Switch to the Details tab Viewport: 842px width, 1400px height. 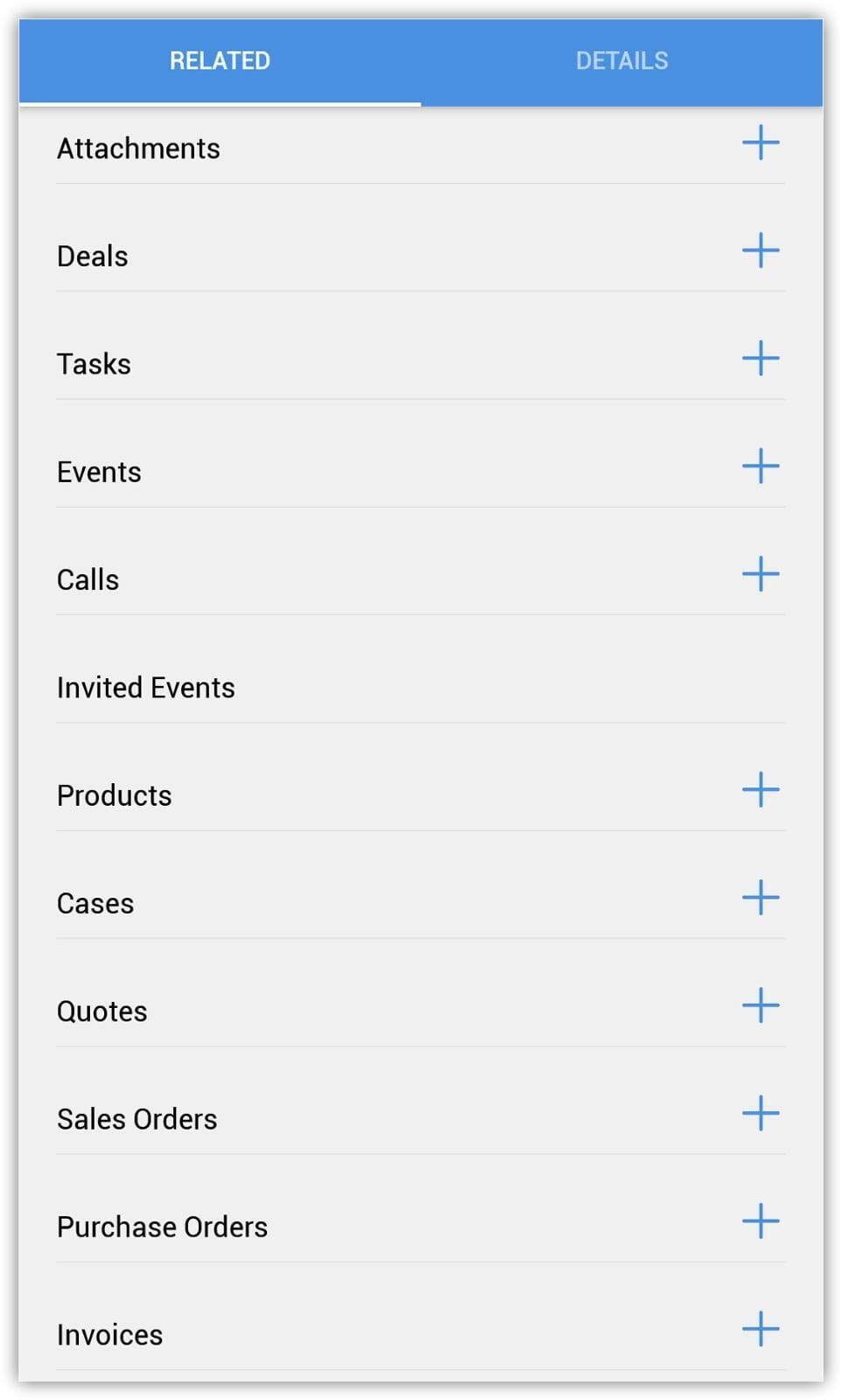pyautogui.click(x=621, y=61)
